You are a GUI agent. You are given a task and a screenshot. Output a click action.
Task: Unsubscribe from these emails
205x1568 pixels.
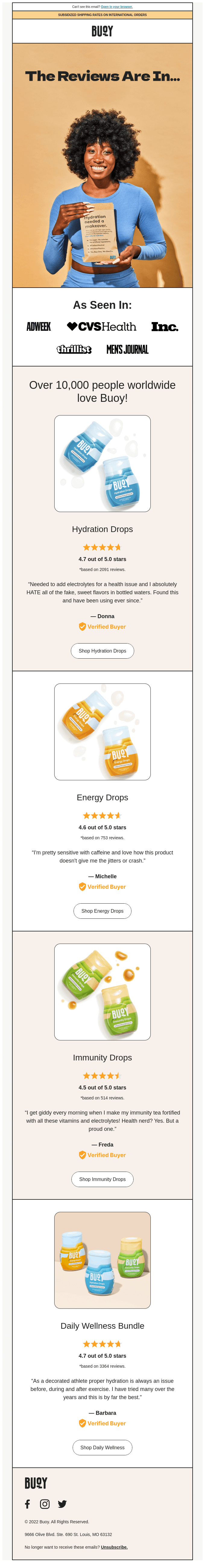[114, 1547]
